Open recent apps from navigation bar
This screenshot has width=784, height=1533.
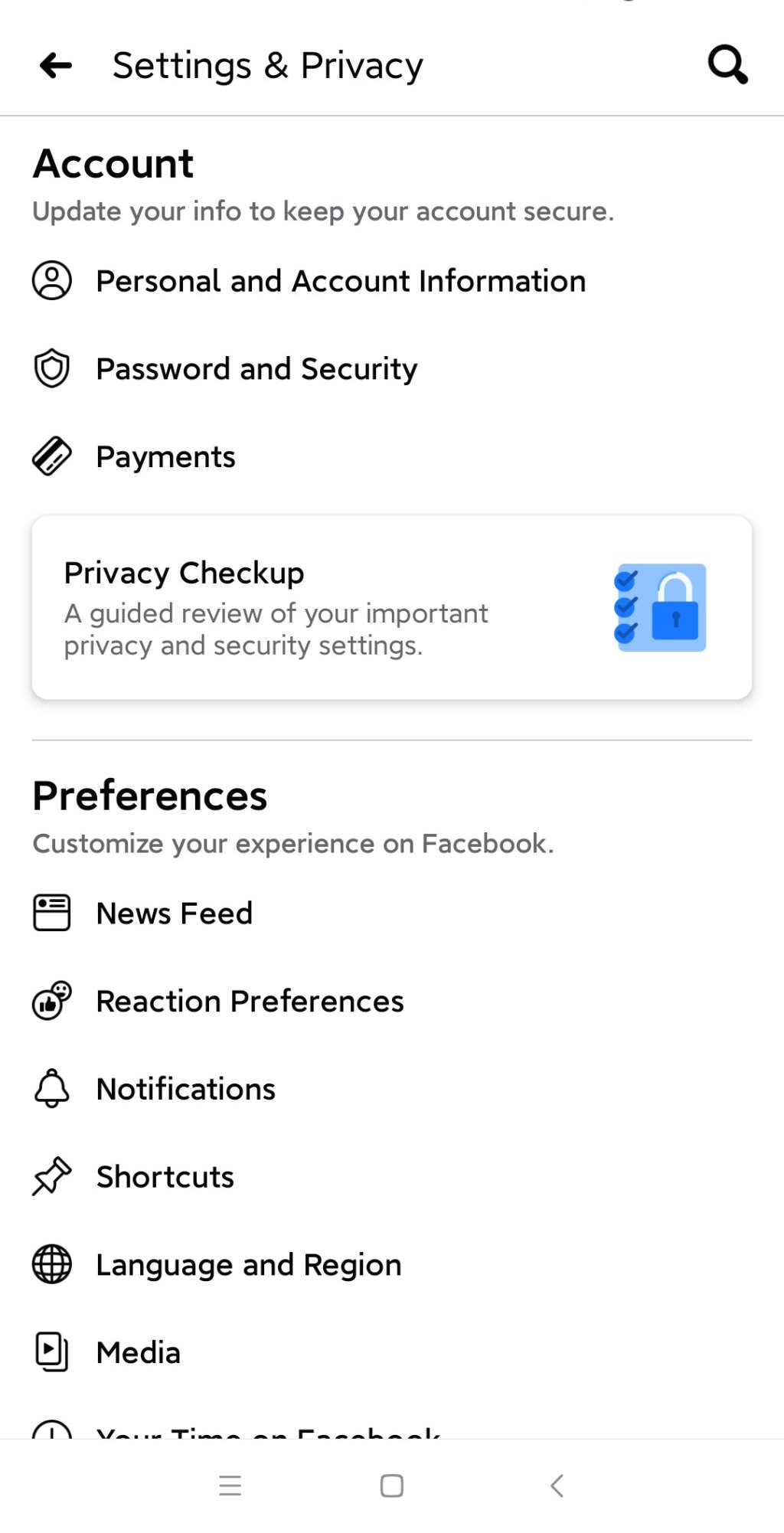coord(230,1486)
